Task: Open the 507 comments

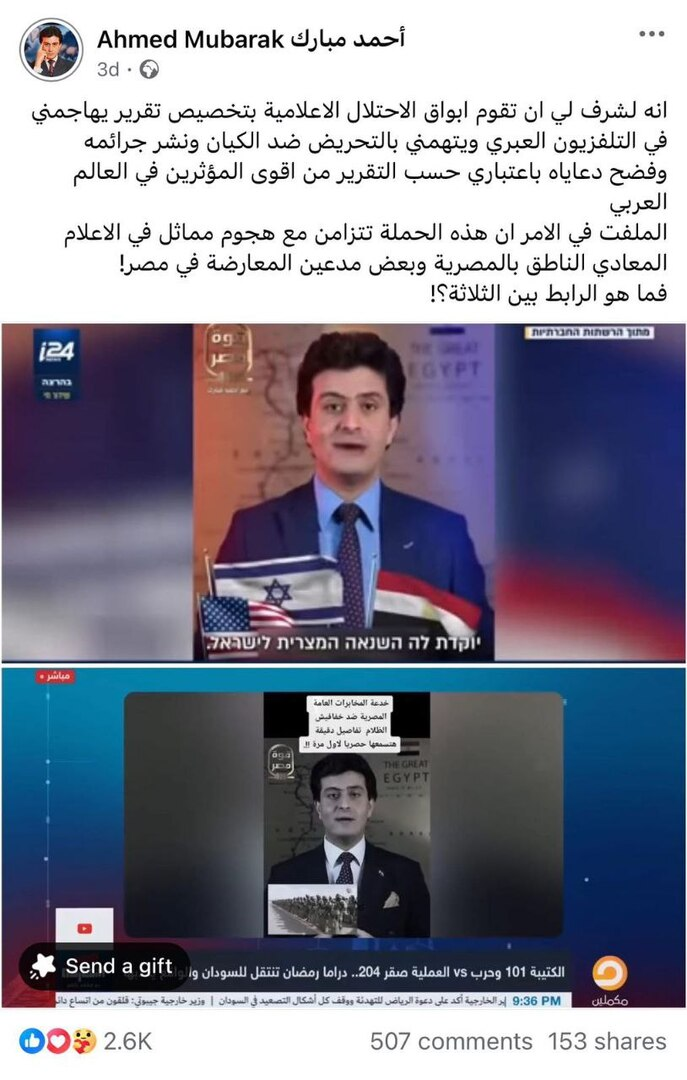Action: pos(451,1041)
